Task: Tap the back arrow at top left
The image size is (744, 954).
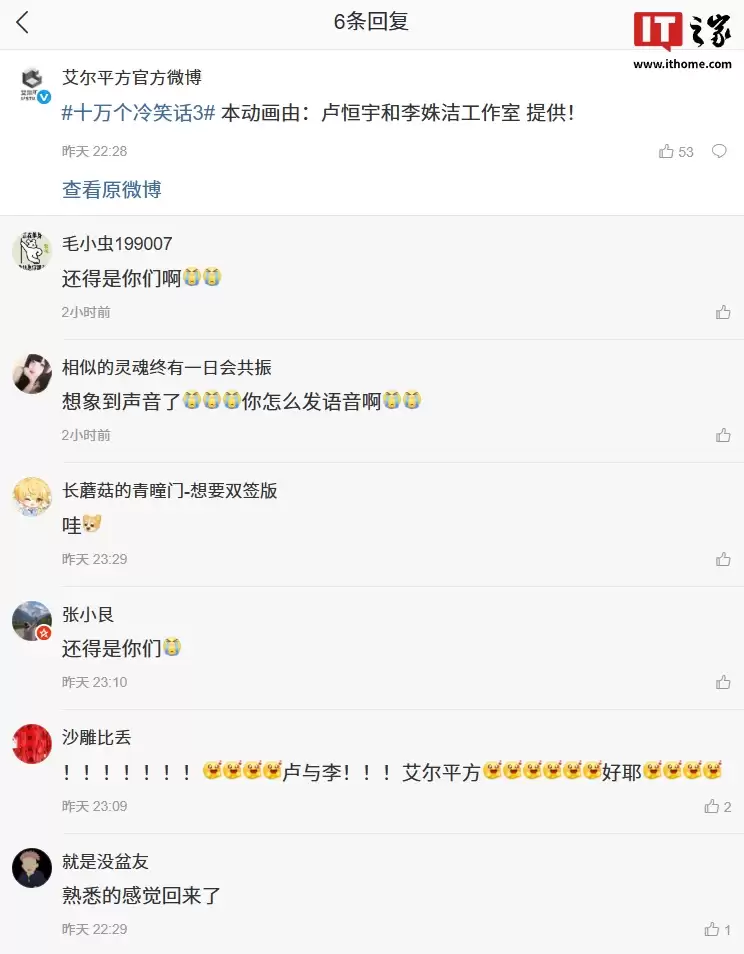Action: (x=24, y=22)
